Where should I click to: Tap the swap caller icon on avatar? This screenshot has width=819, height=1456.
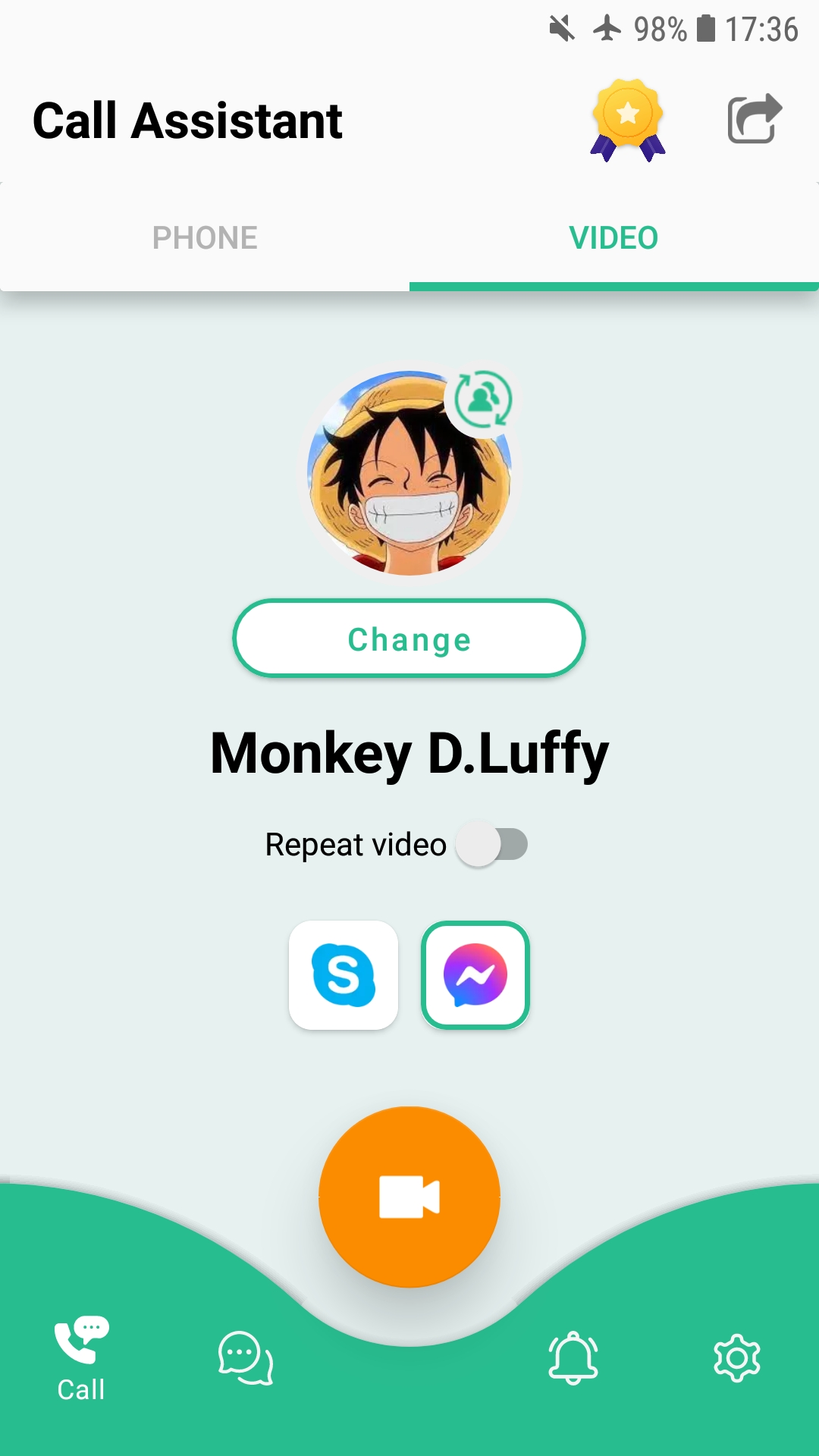(483, 399)
